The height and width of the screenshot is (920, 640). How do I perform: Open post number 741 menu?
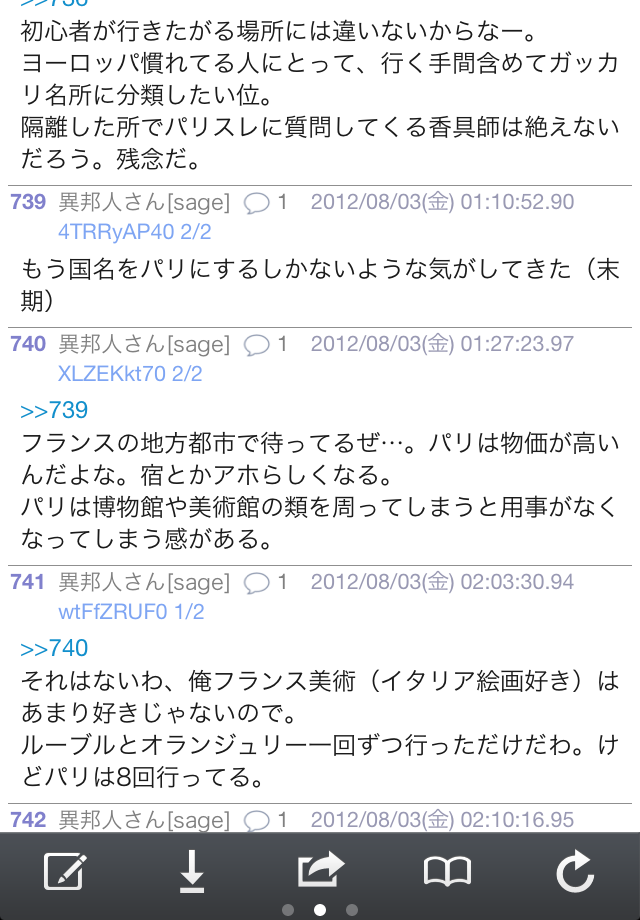28,583
